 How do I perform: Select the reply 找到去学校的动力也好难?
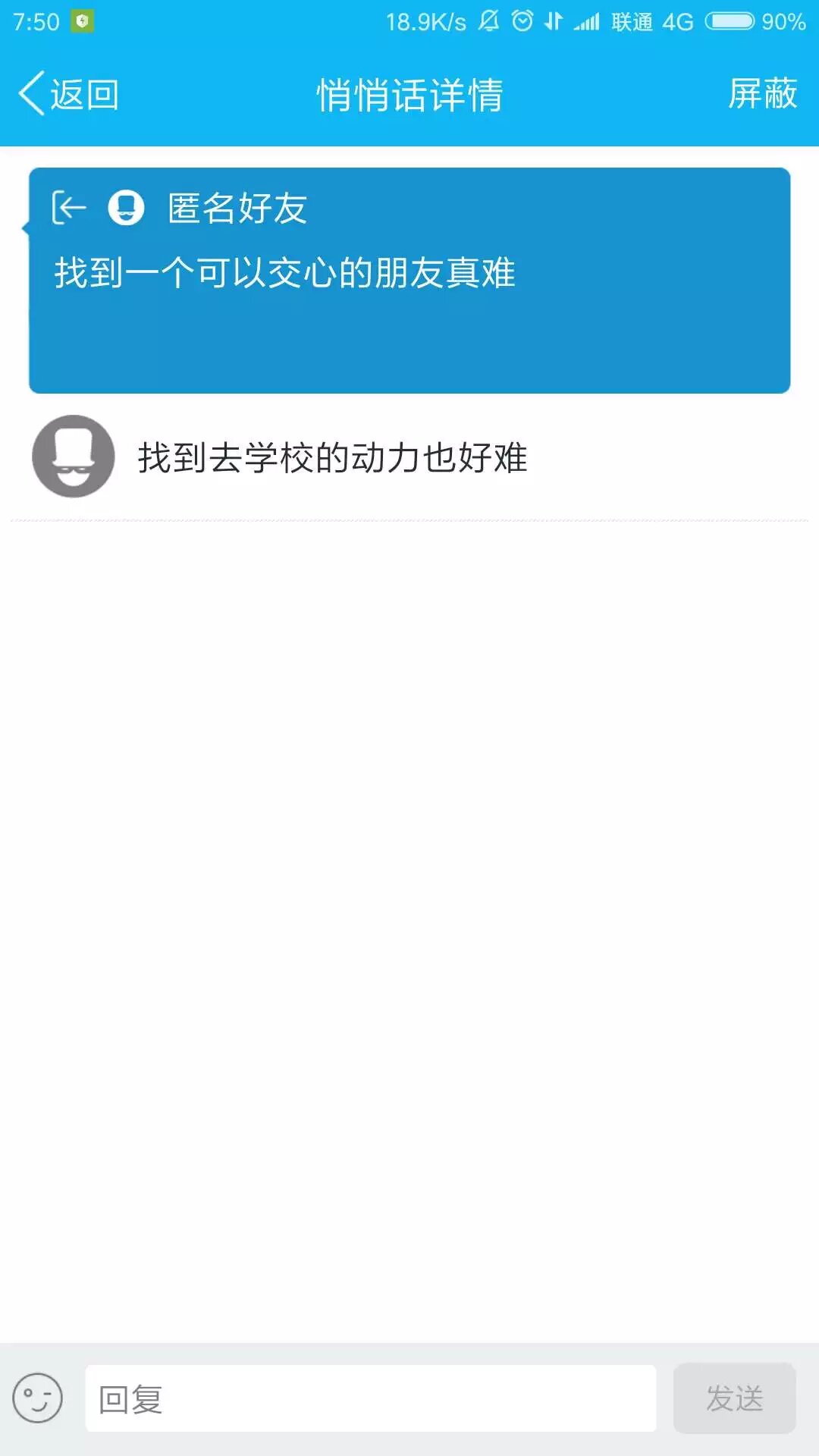click(409, 457)
